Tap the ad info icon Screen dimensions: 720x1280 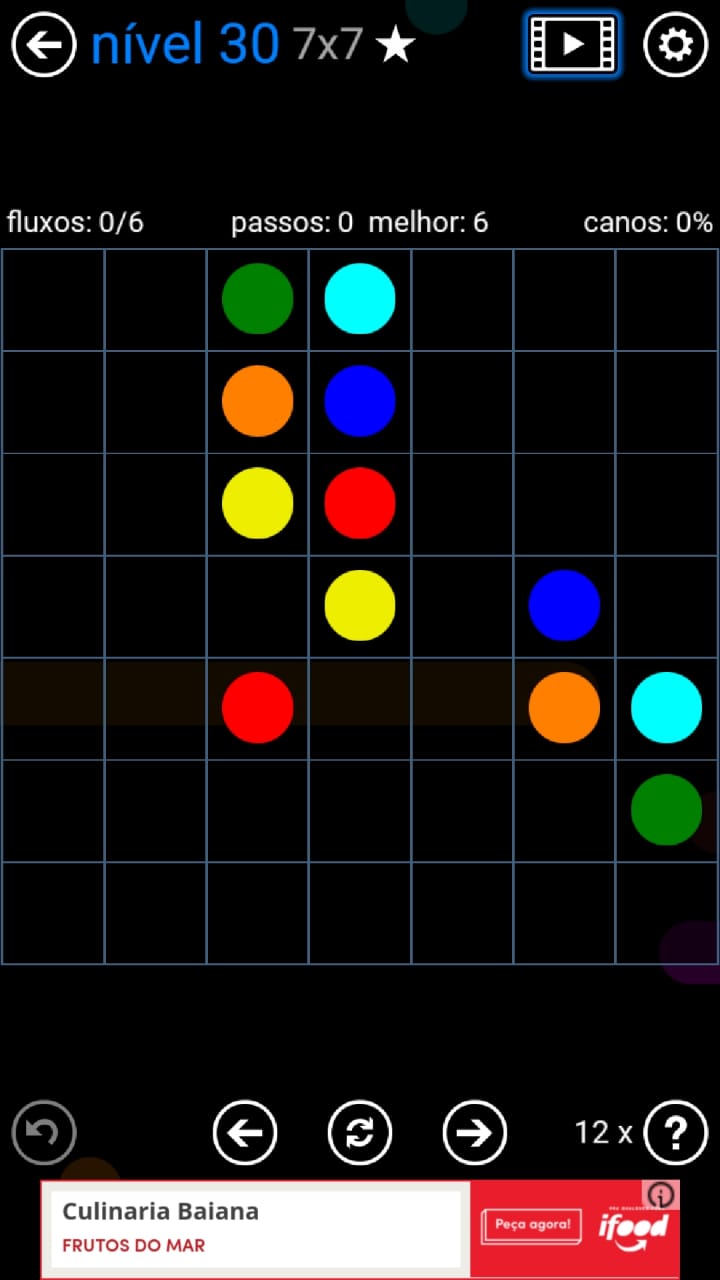[661, 1195]
